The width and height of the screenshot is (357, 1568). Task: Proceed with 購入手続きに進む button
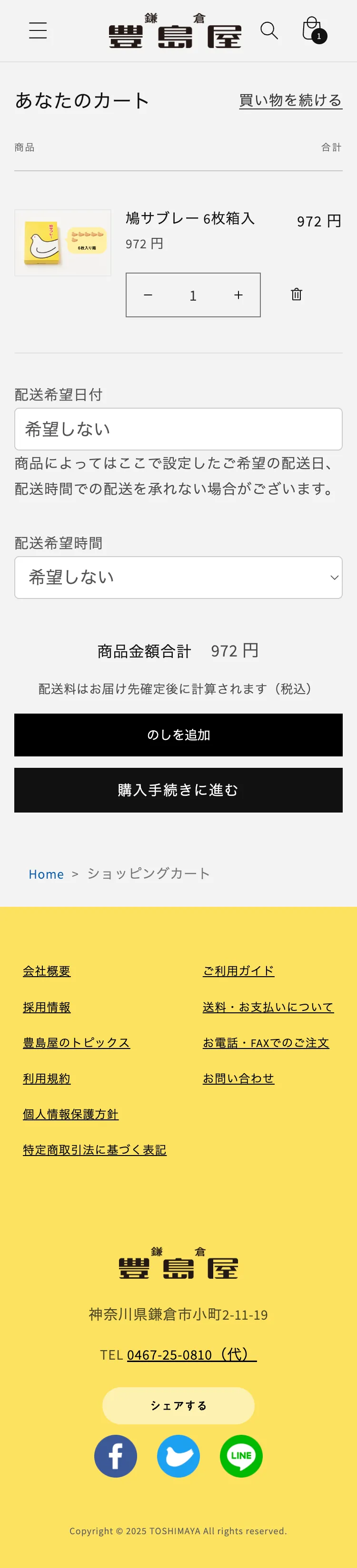click(x=178, y=790)
